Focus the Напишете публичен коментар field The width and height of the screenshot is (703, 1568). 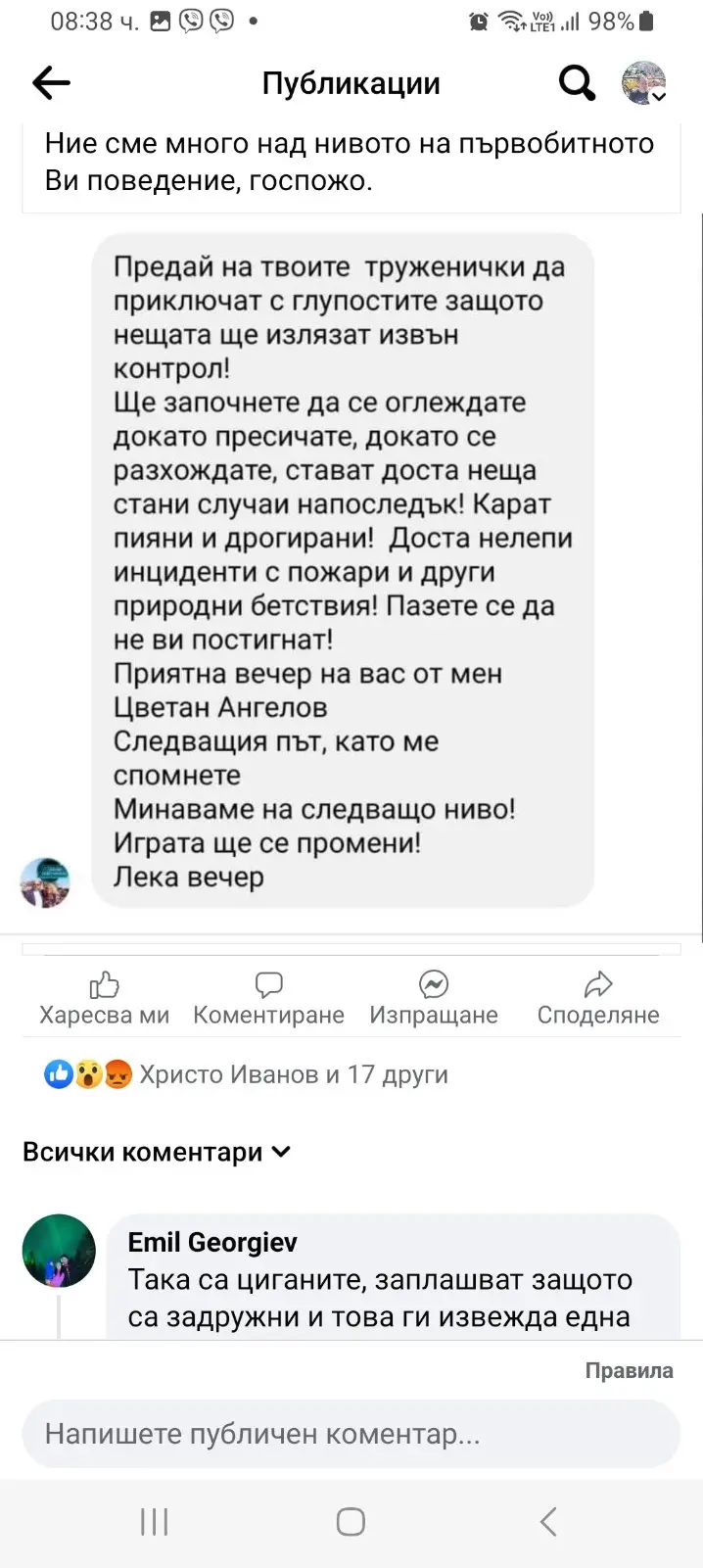(351, 1434)
